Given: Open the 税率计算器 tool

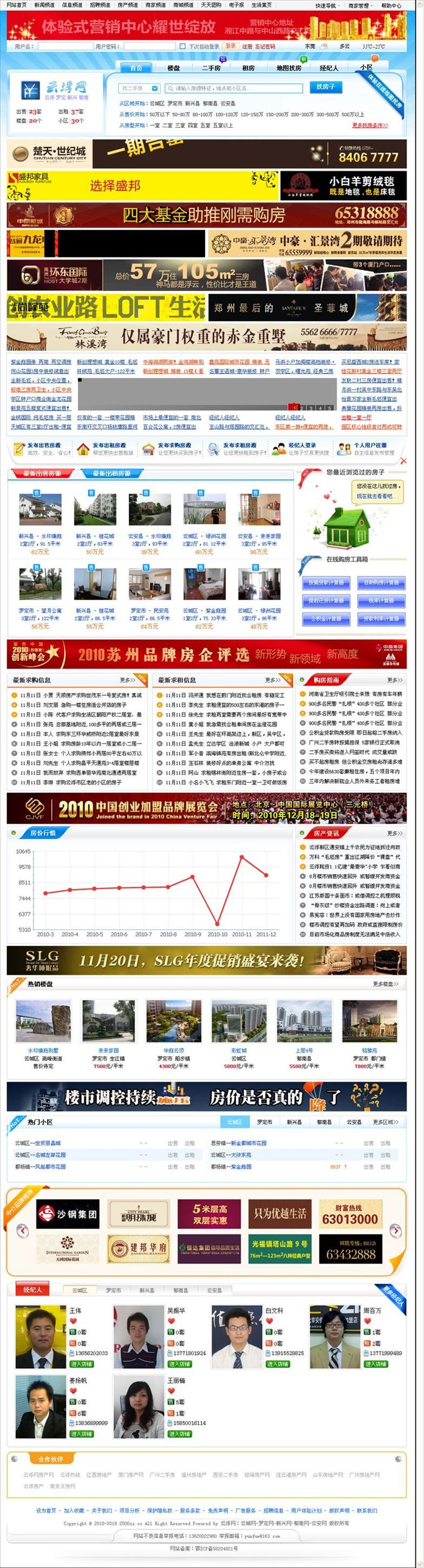Looking at the screenshot, I should coord(381,600).
